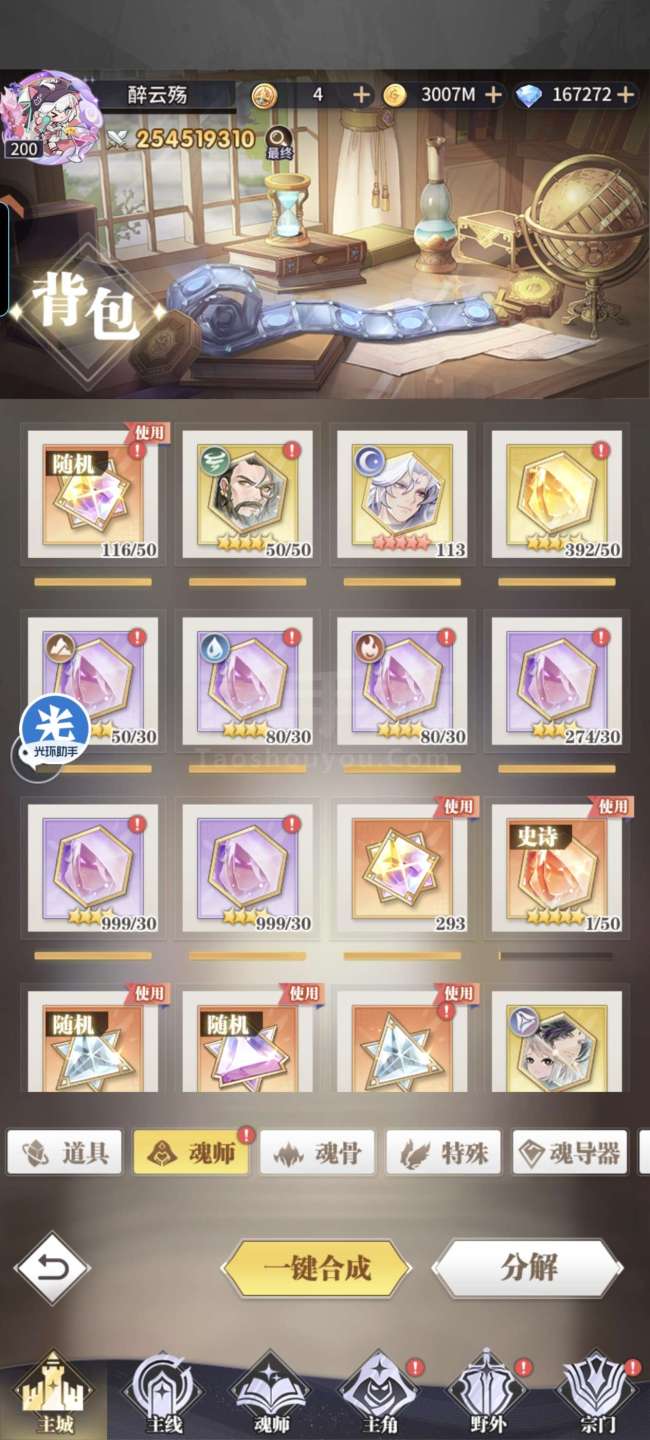Switch to the 道具 items tab

[66, 1153]
